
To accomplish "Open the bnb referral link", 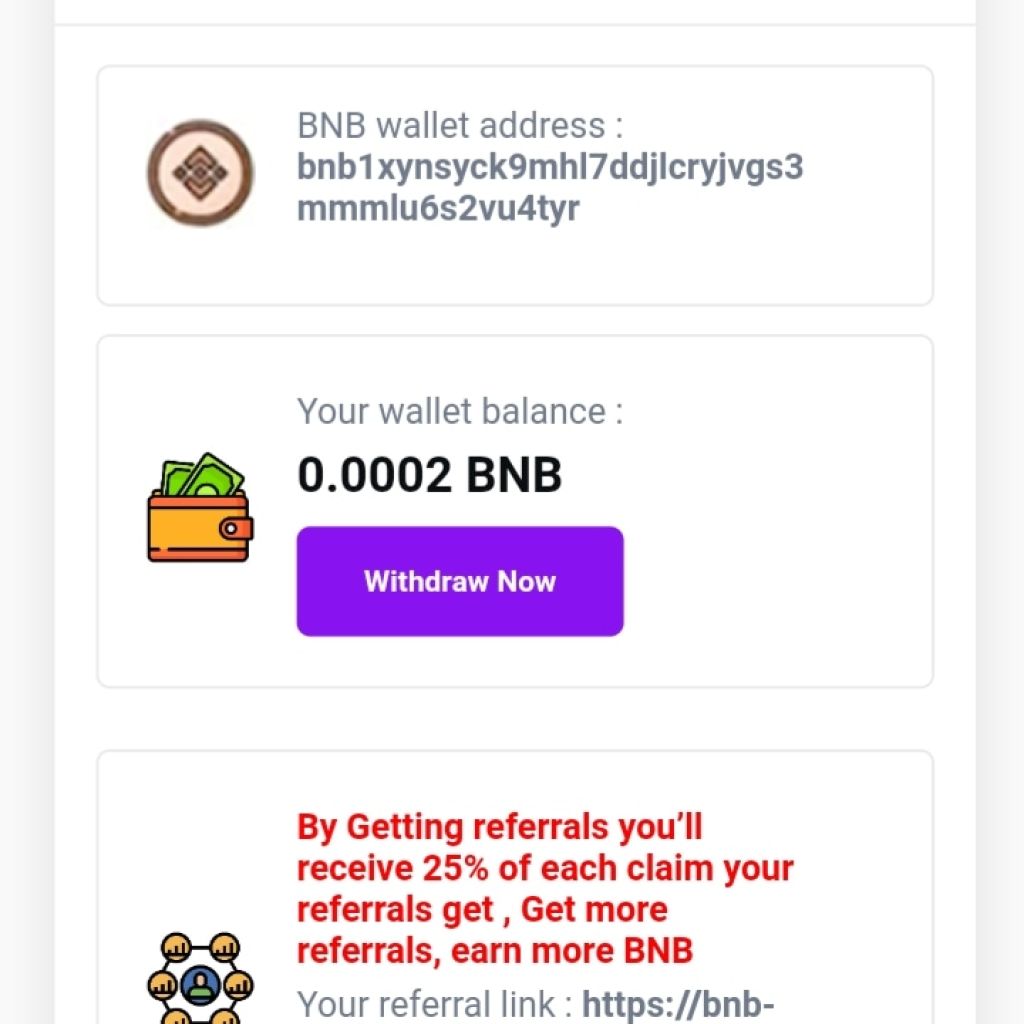I will (679, 1003).
